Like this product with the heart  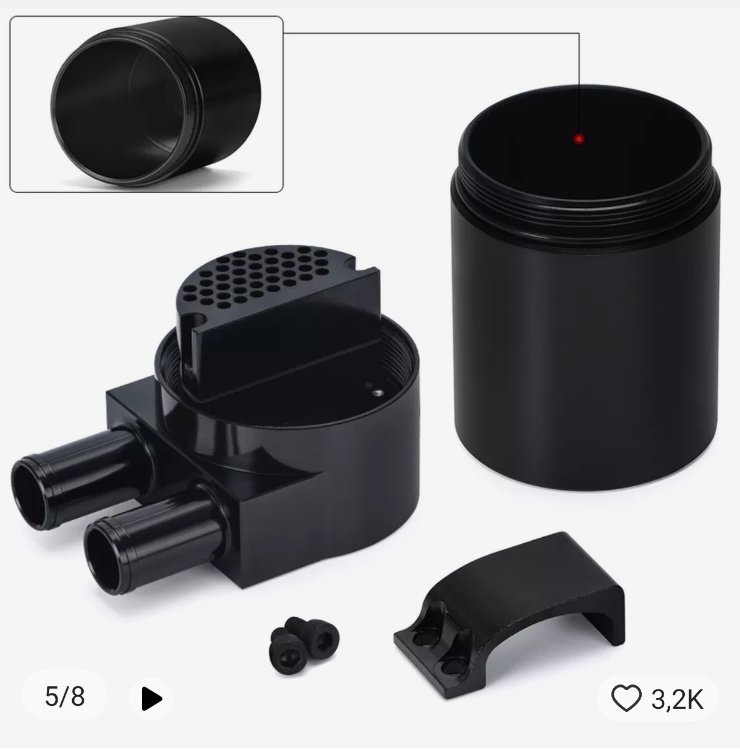(626, 699)
